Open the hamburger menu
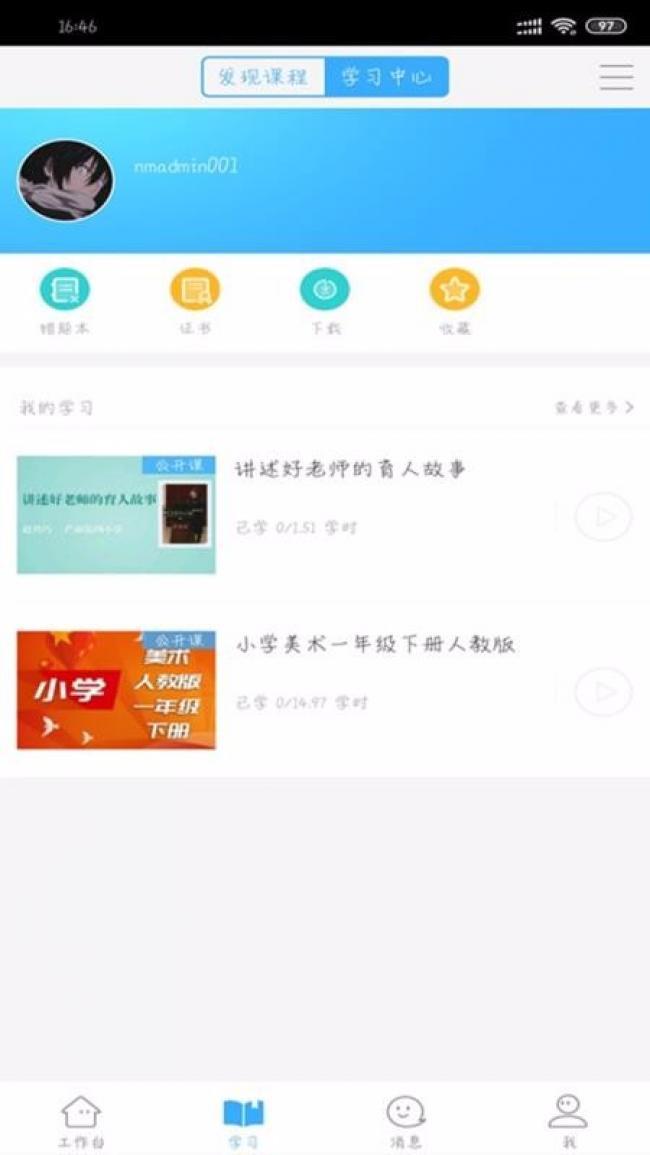650x1155 pixels. 616,77
